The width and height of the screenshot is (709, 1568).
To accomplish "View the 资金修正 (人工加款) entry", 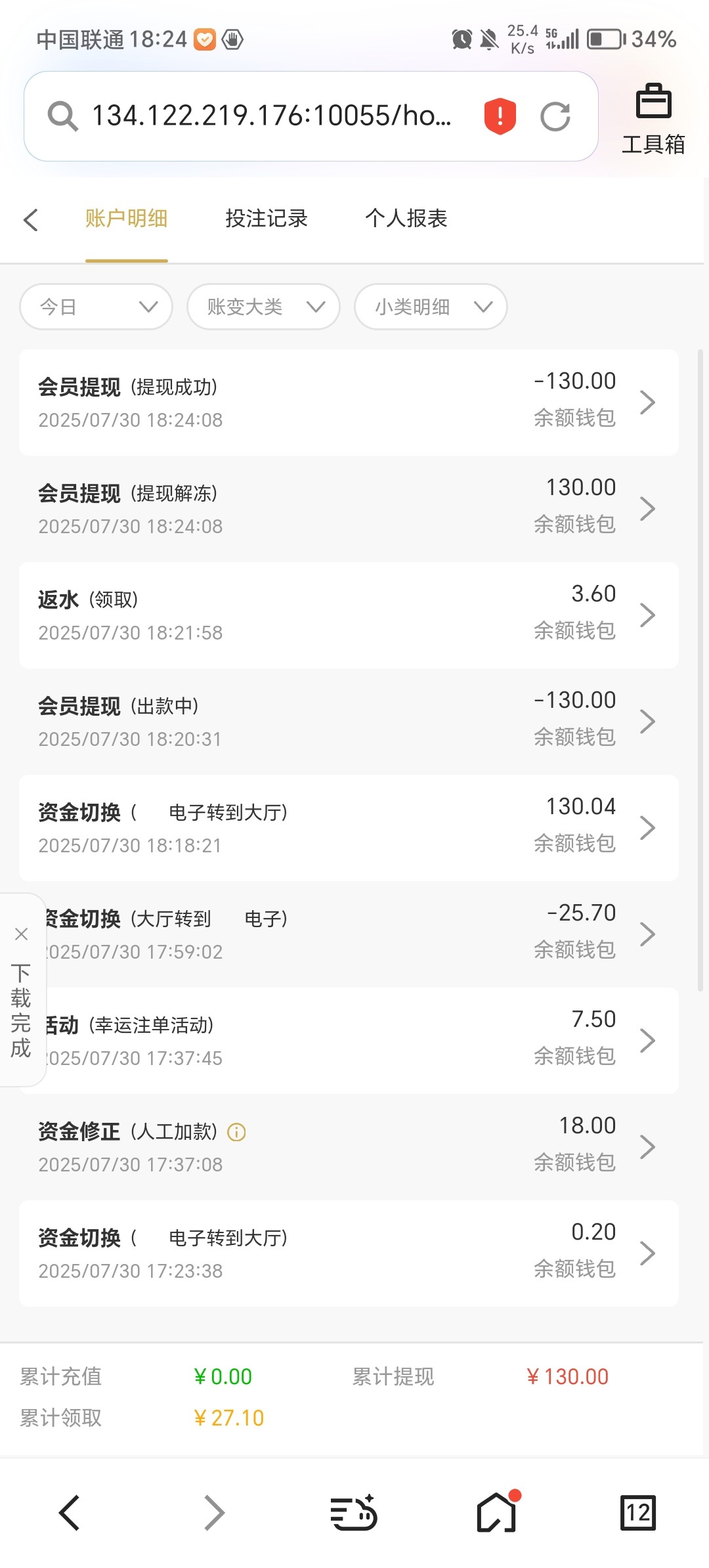I will (394, 1147).
